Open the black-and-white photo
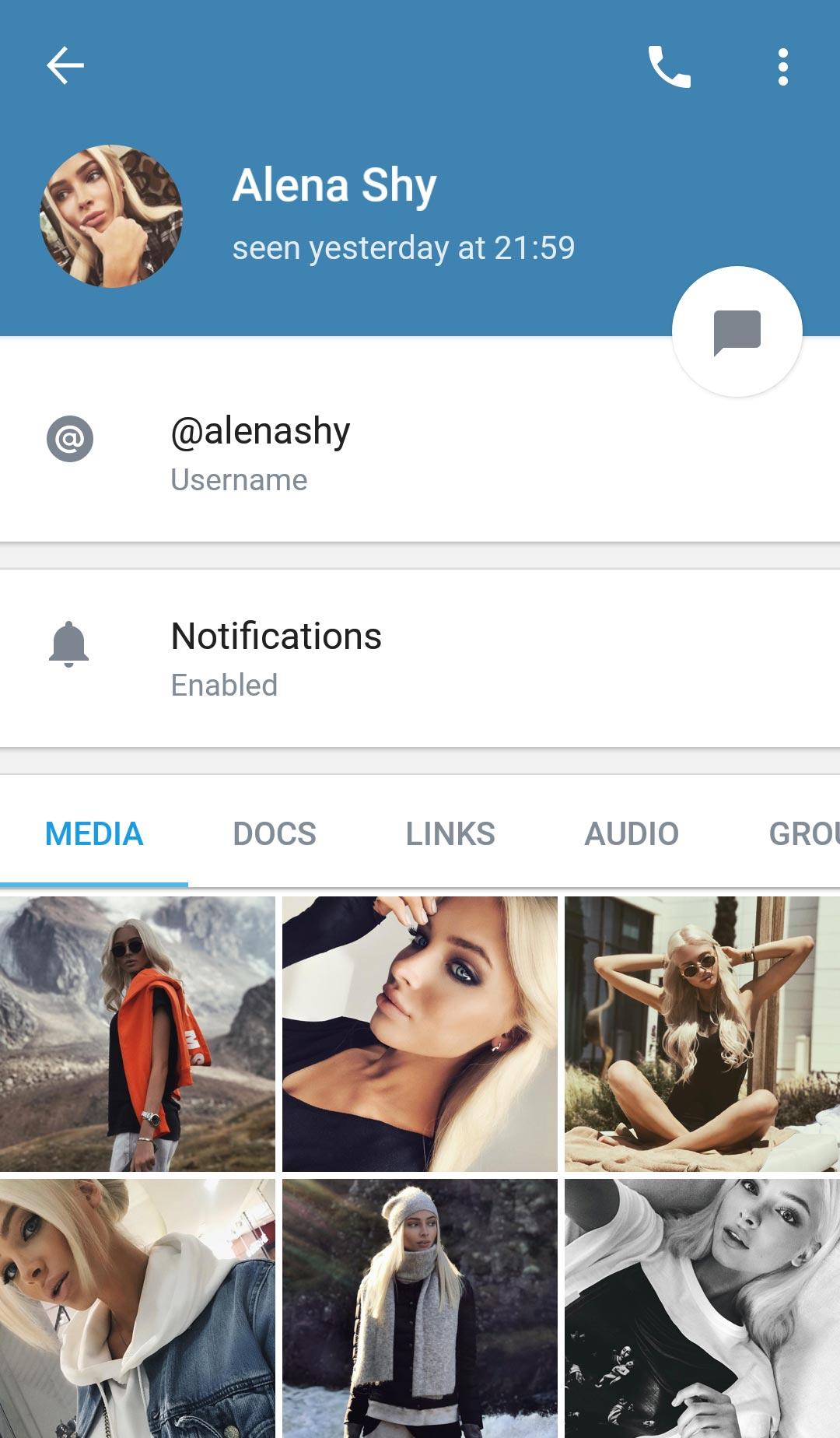This screenshot has width=840, height=1438. click(x=702, y=1307)
